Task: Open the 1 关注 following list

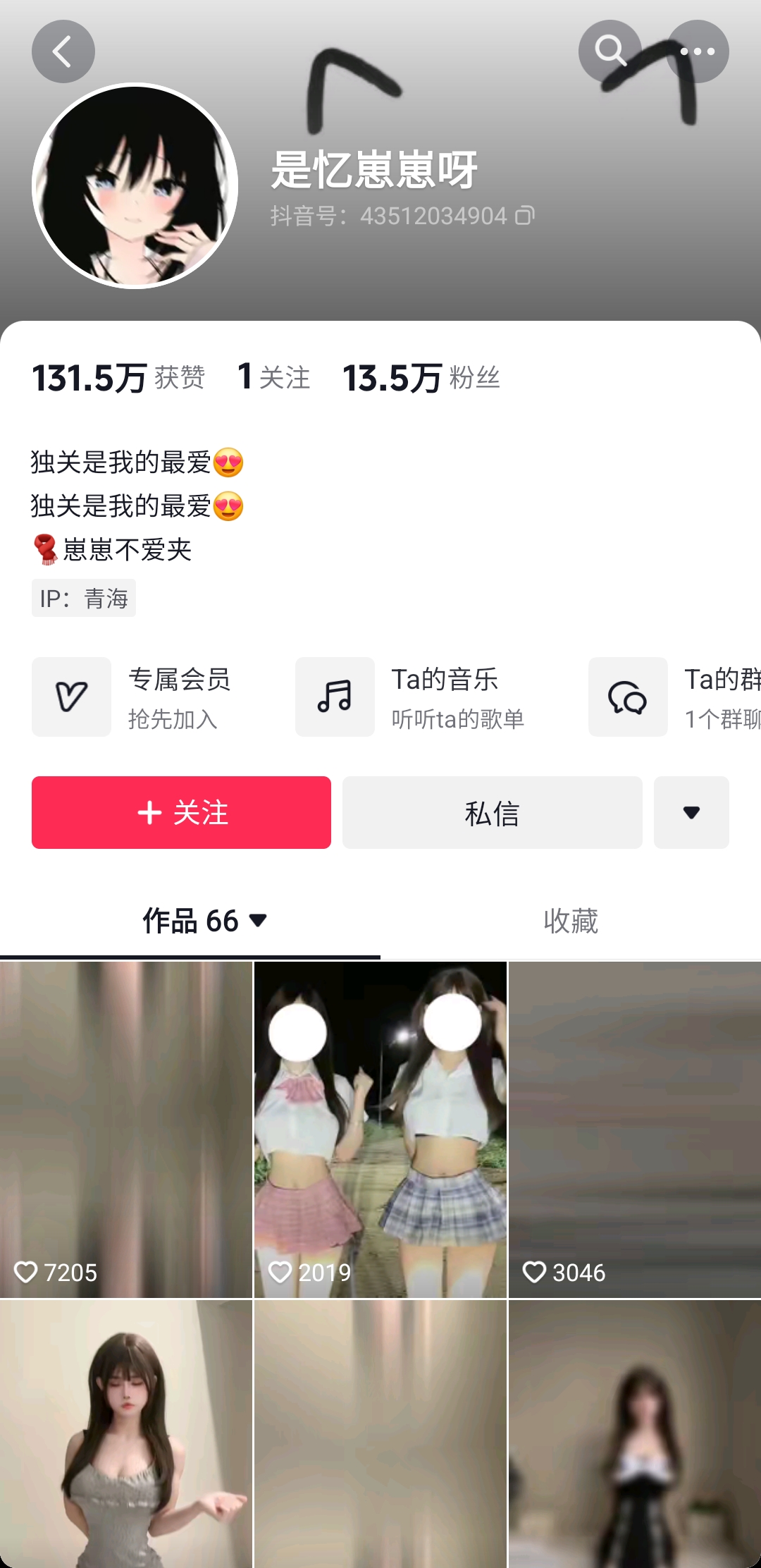Action: click(x=273, y=377)
